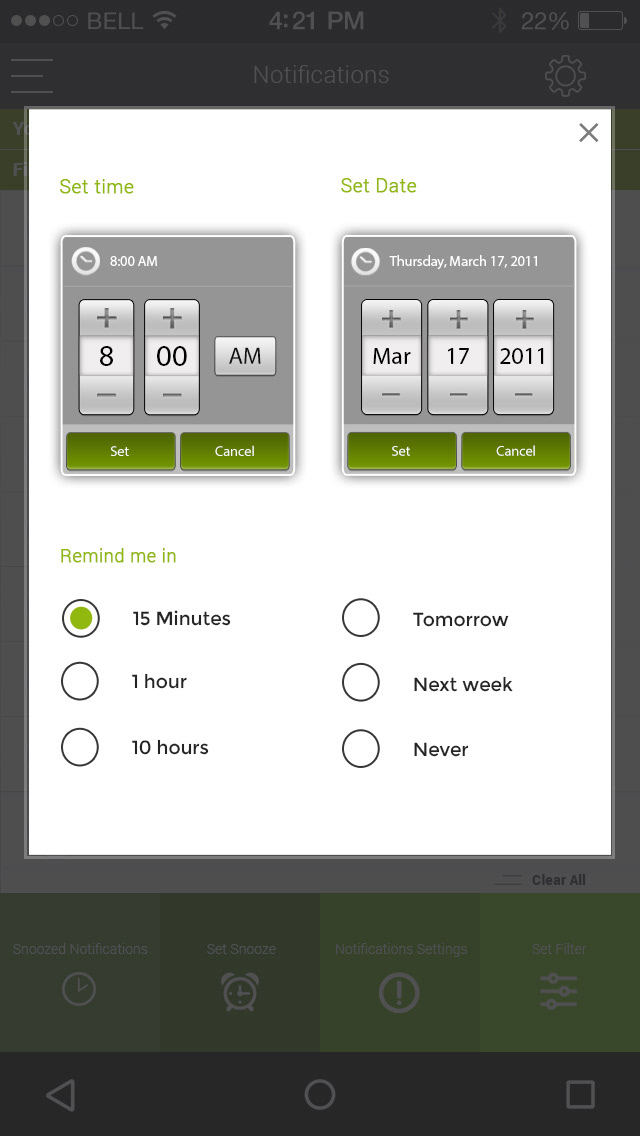This screenshot has width=640, height=1136.
Task: Cancel the time picker
Action: 235,451
